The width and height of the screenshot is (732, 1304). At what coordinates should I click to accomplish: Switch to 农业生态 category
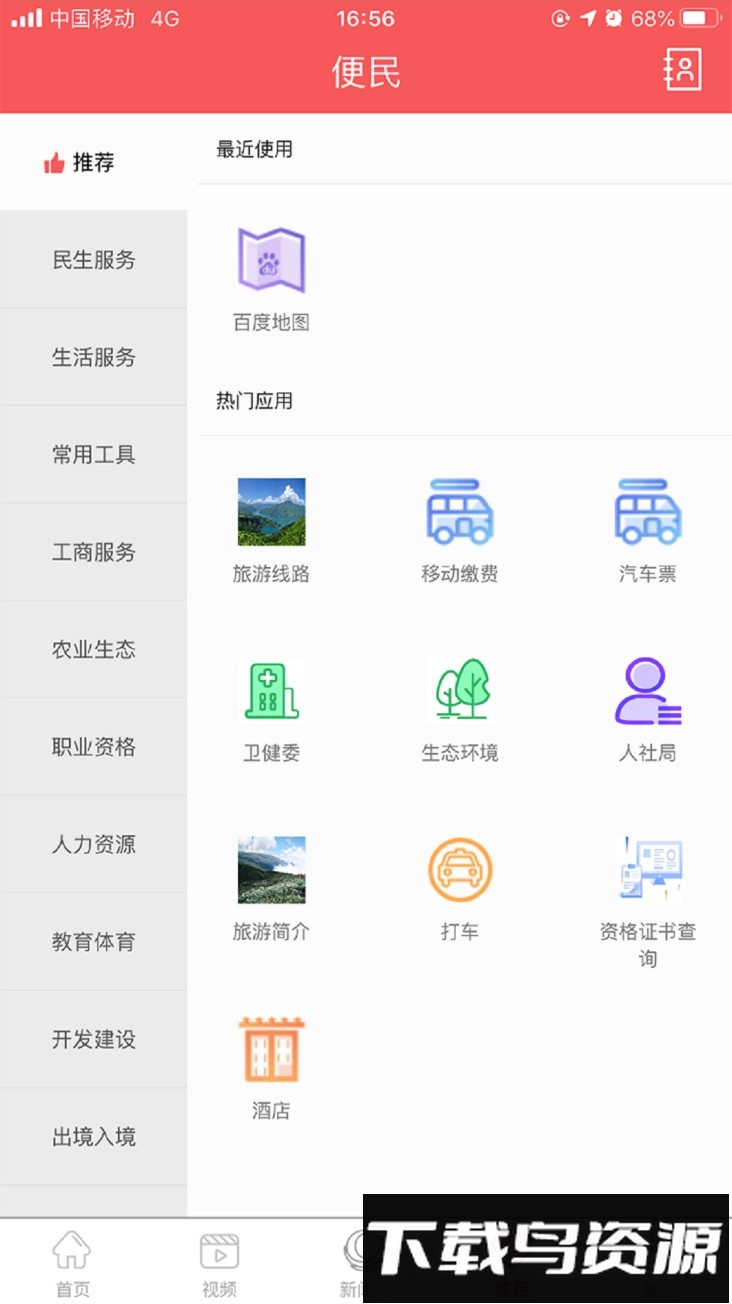coord(93,650)
